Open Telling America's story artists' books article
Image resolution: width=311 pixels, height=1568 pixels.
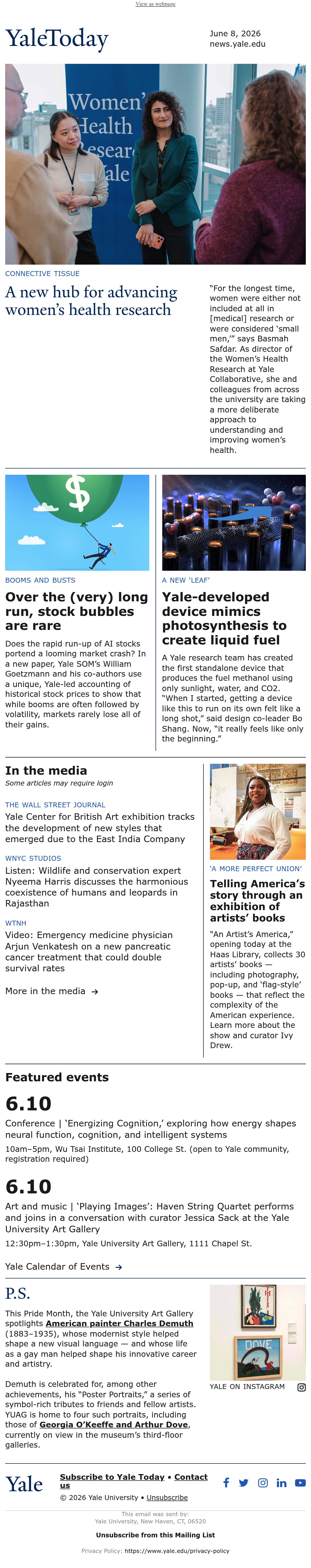coord(257,901)
